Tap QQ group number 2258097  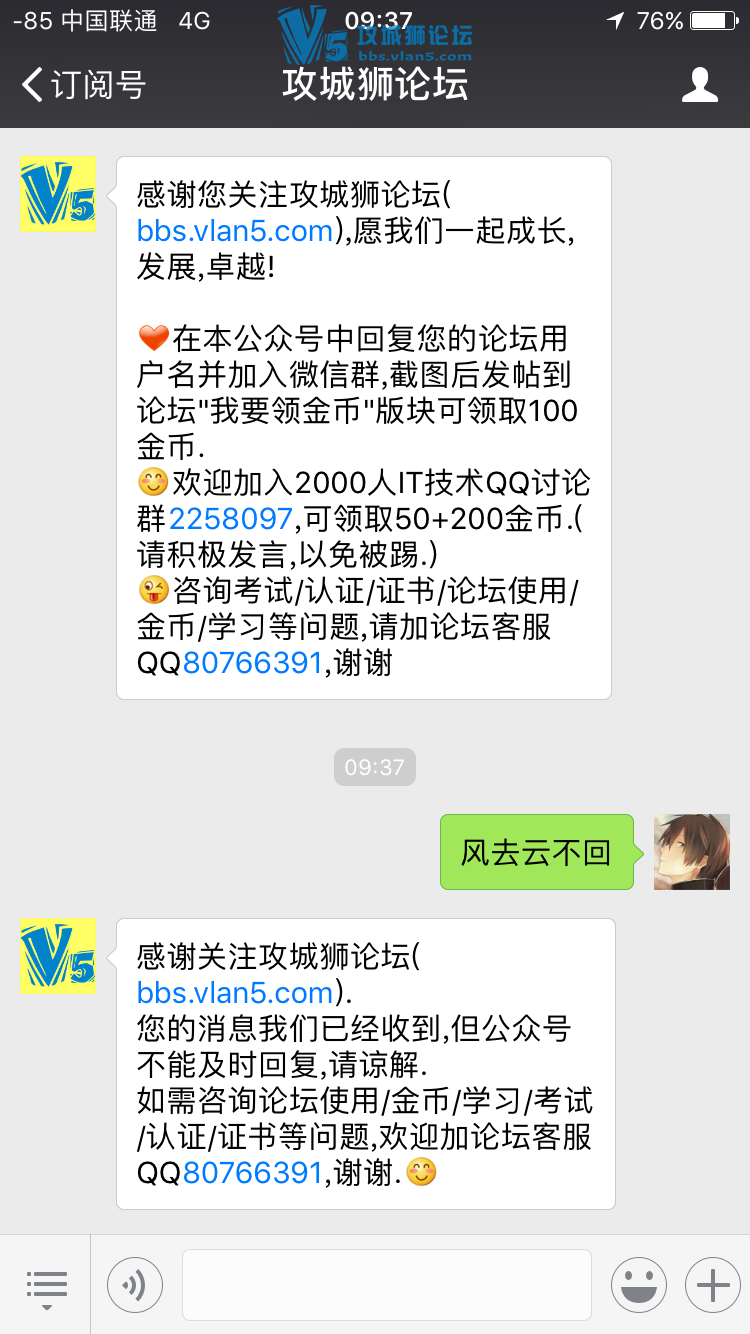tap(230, 519)
